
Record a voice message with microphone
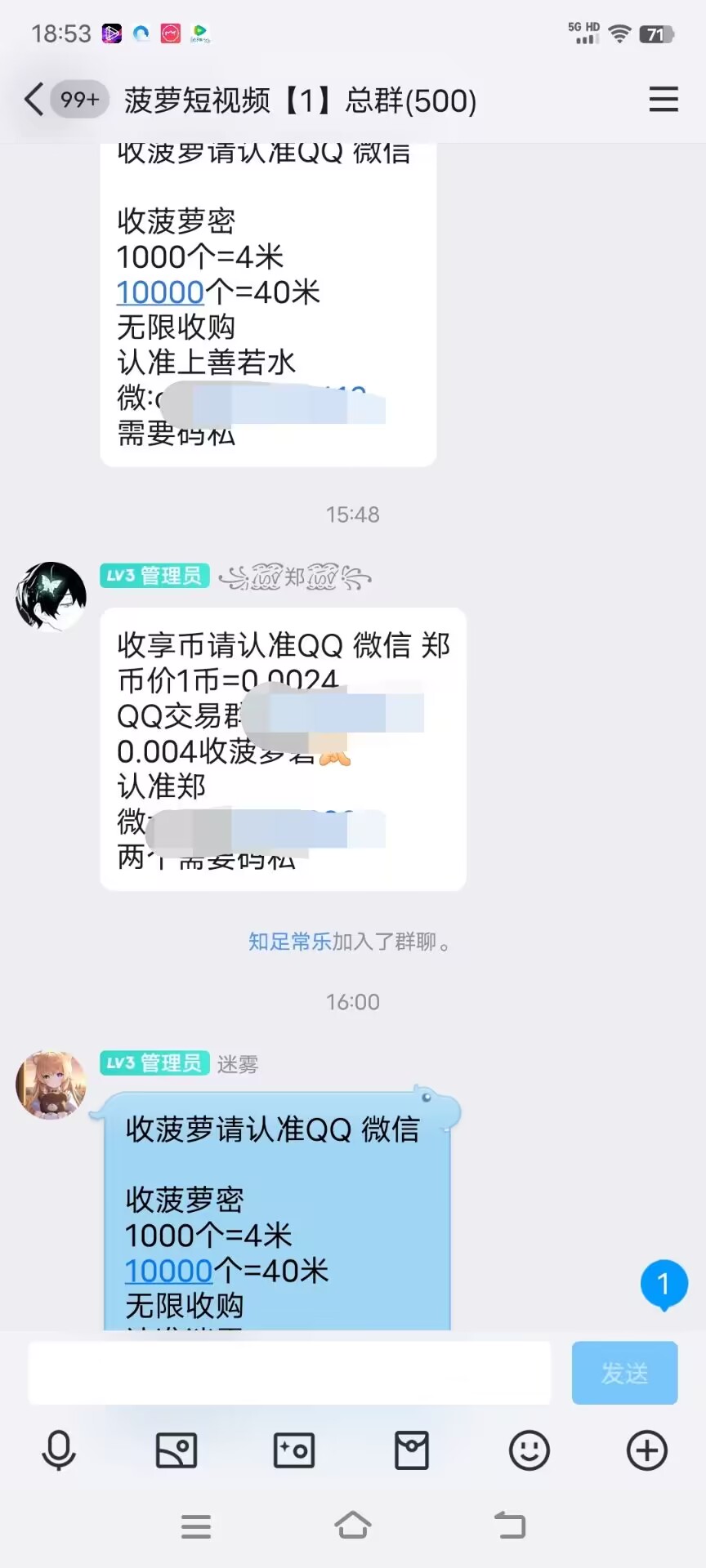[x=59, y=1450]
